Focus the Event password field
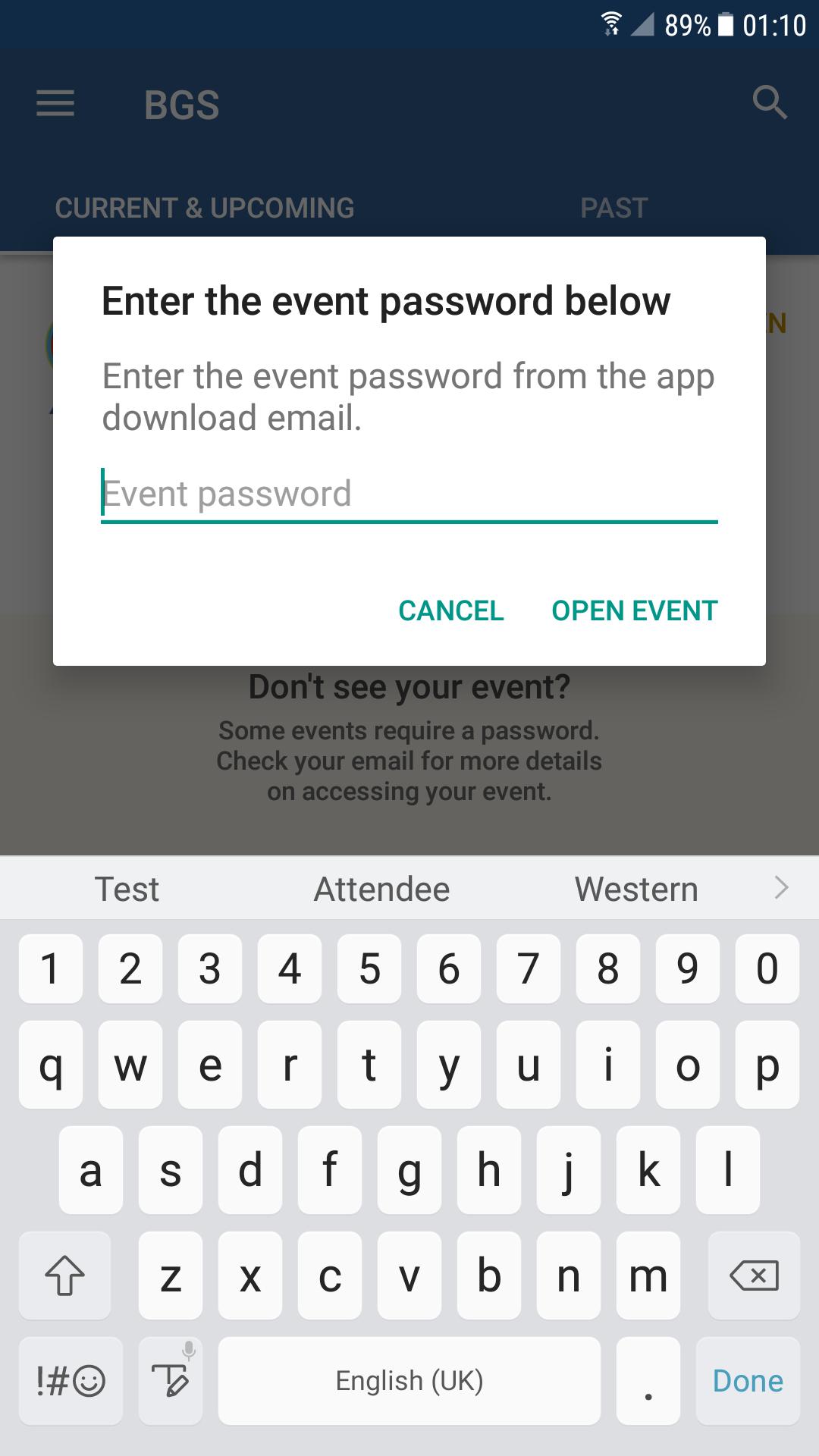 pos(409,494)
